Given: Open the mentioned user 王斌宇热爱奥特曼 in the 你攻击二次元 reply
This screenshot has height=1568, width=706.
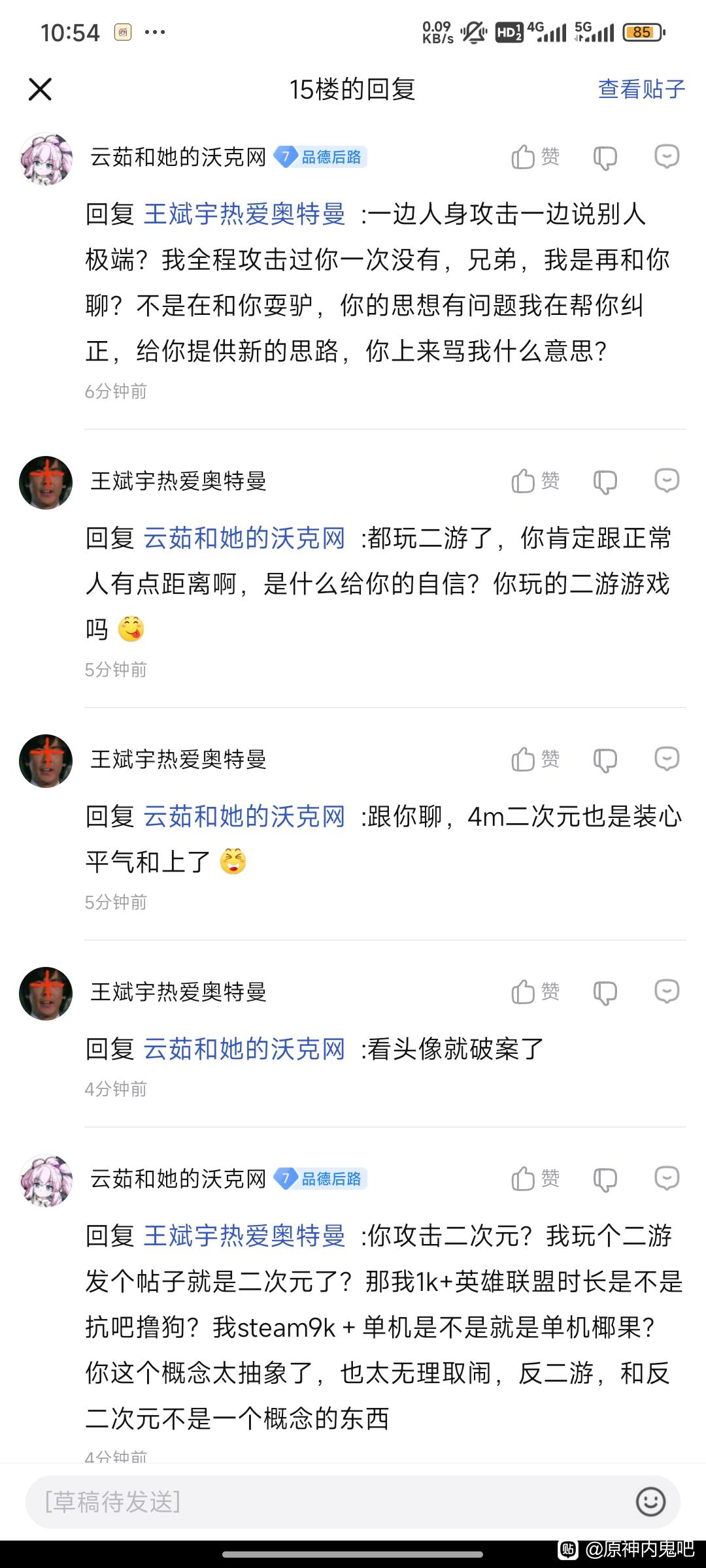Looking at the screenshot, I should tap(244, 1236).
